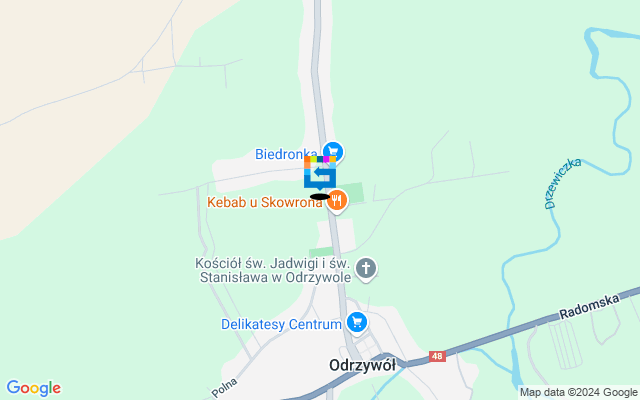Tap the blue location marker with arrow
This screenshot has width=640, height=400.
click(x=320, y=174)
